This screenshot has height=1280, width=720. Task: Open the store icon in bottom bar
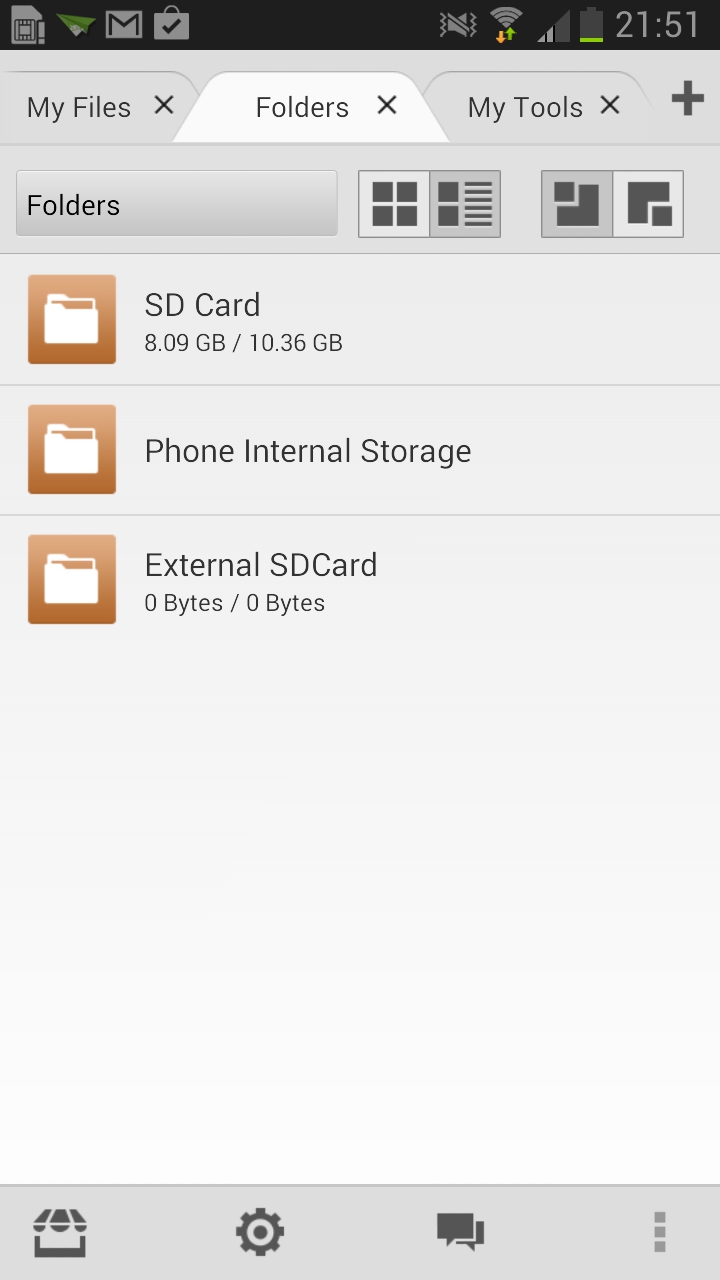click(x=60, y=1232)
